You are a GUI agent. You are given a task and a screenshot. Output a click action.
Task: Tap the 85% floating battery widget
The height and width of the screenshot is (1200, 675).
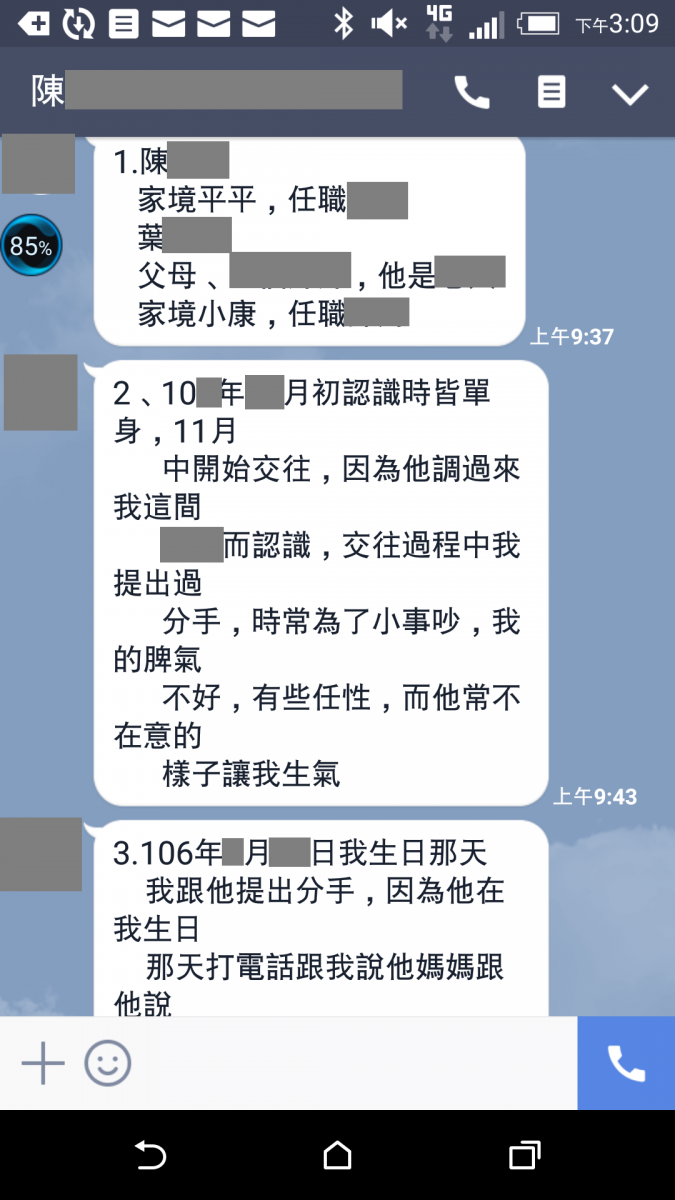(x=31, y=245)
